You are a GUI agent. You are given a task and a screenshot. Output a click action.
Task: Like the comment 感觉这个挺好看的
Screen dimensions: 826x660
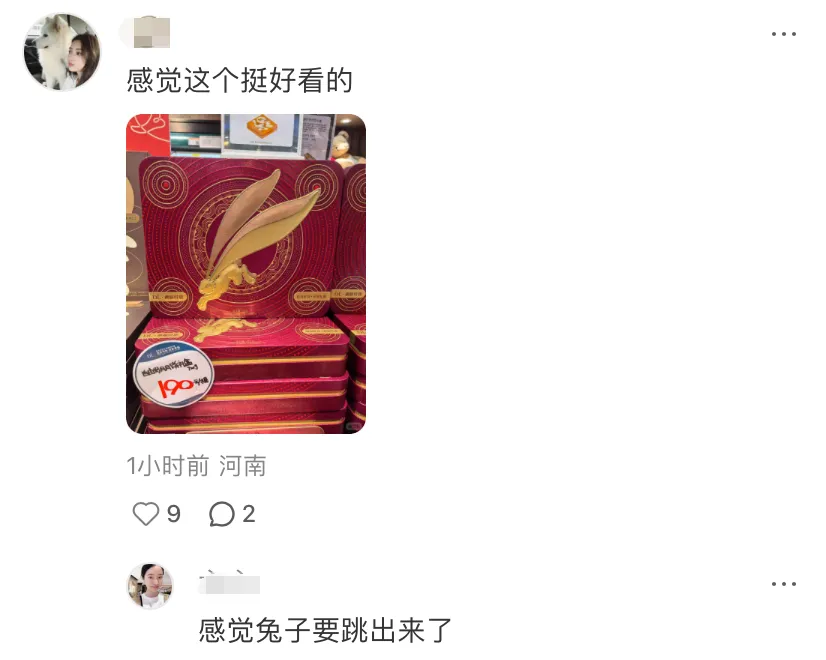[x=146, y=514]
